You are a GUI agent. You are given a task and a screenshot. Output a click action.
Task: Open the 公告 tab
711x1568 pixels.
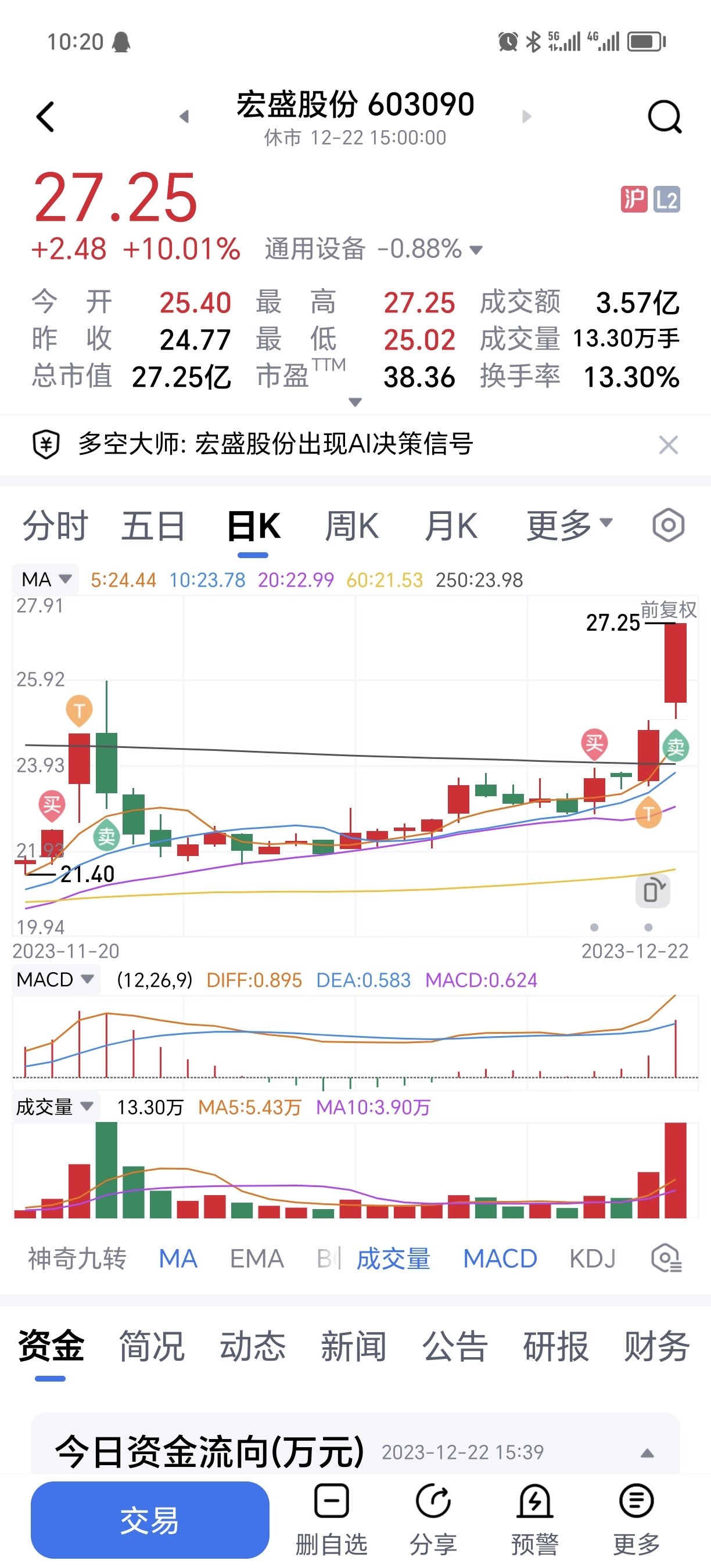[x=455, y=1346]
